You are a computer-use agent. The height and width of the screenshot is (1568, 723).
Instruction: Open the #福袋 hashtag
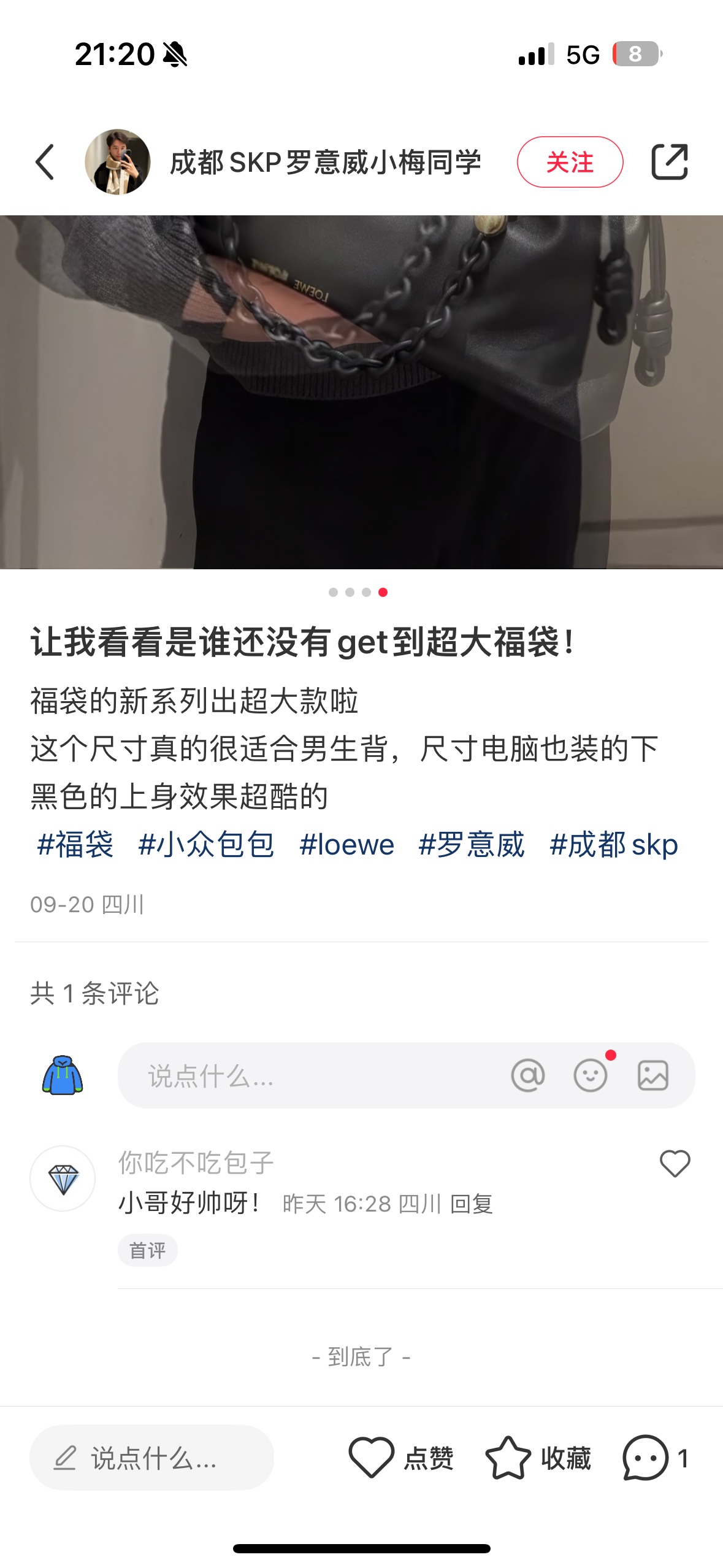click(75, 844)
